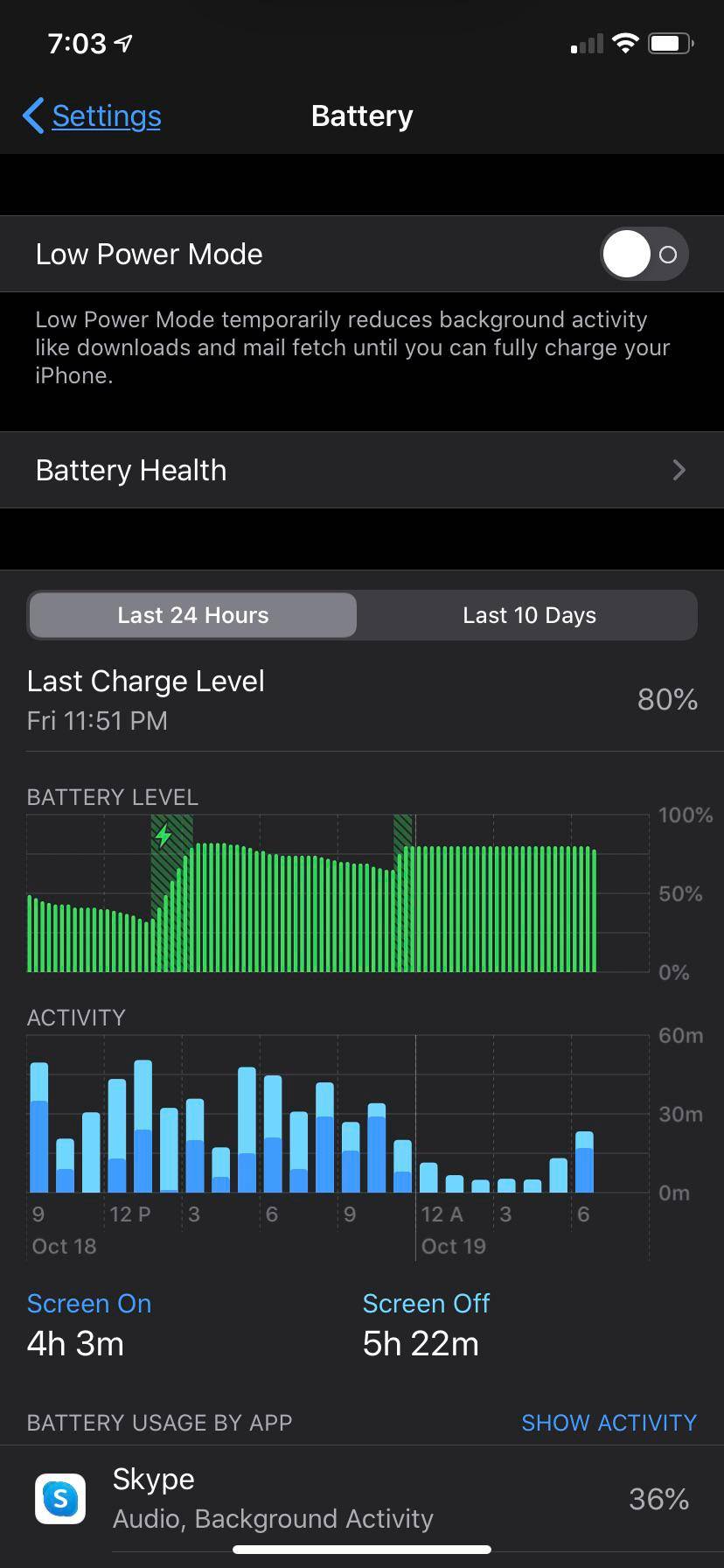Tap the Low Power Mode switch knob
The height and width of the screenshot is (1568, 724).
(627, 254)
